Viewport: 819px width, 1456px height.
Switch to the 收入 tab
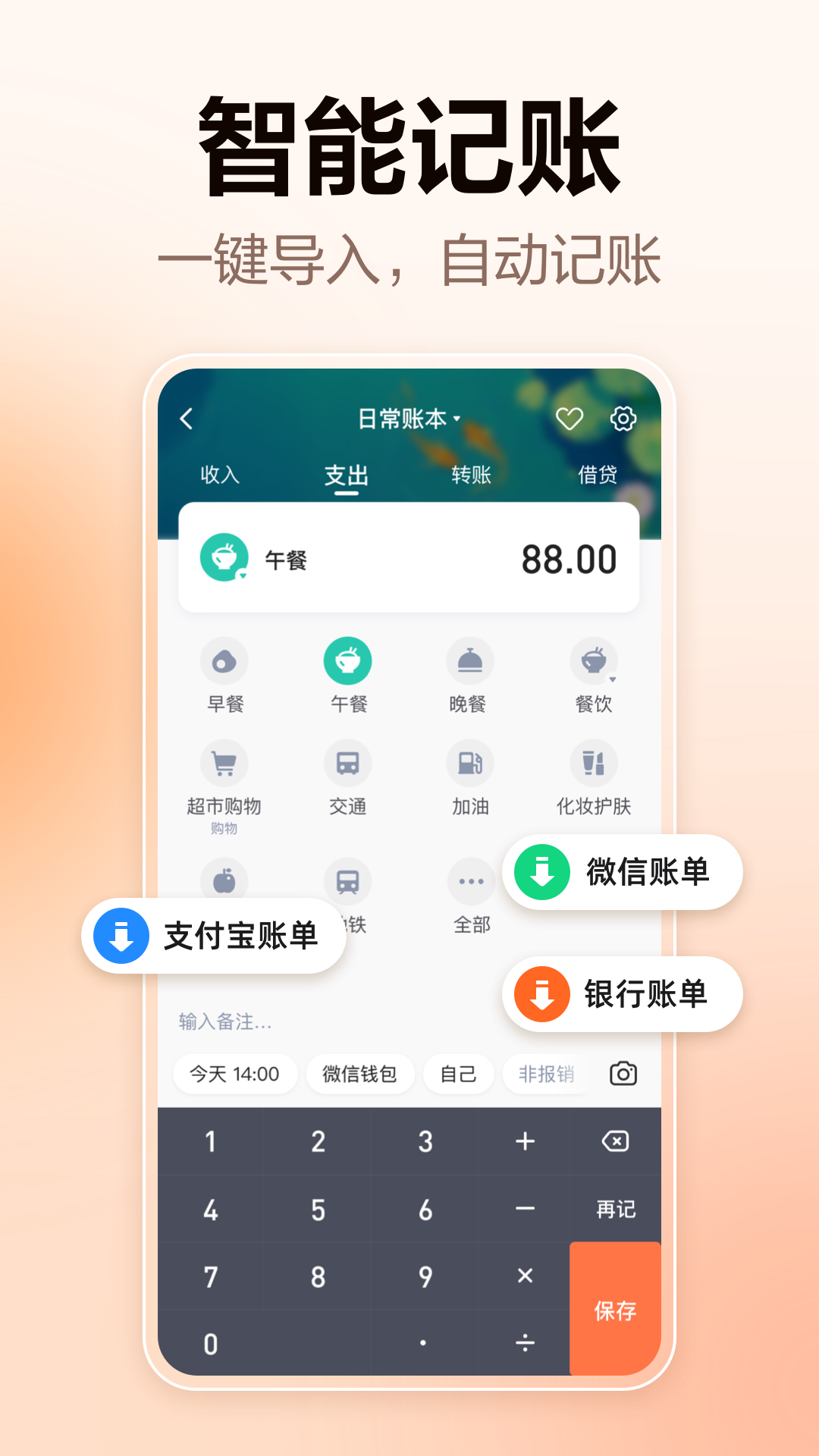[220, 475]
